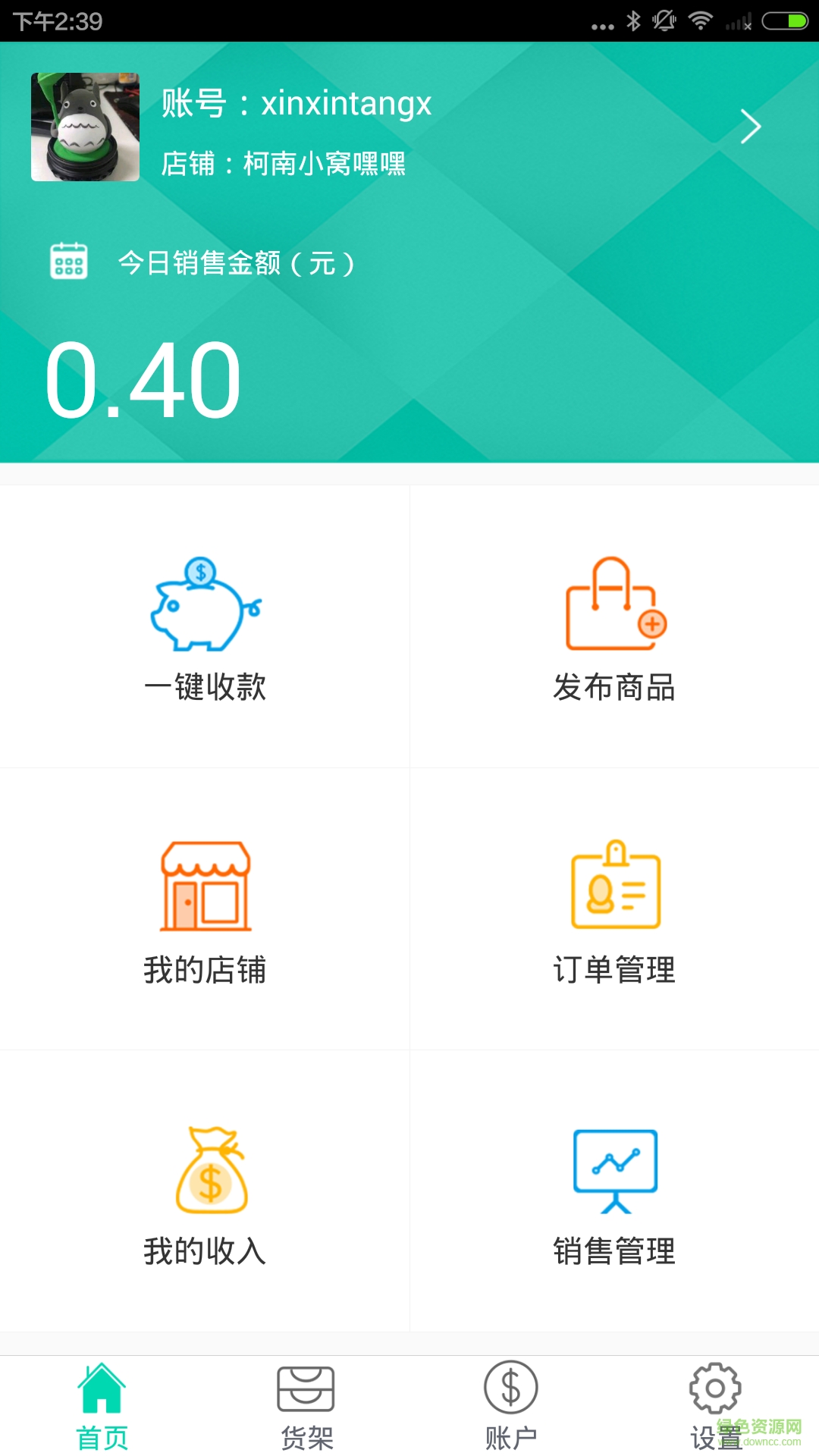Switch to the 首页 home tab

102,1406
